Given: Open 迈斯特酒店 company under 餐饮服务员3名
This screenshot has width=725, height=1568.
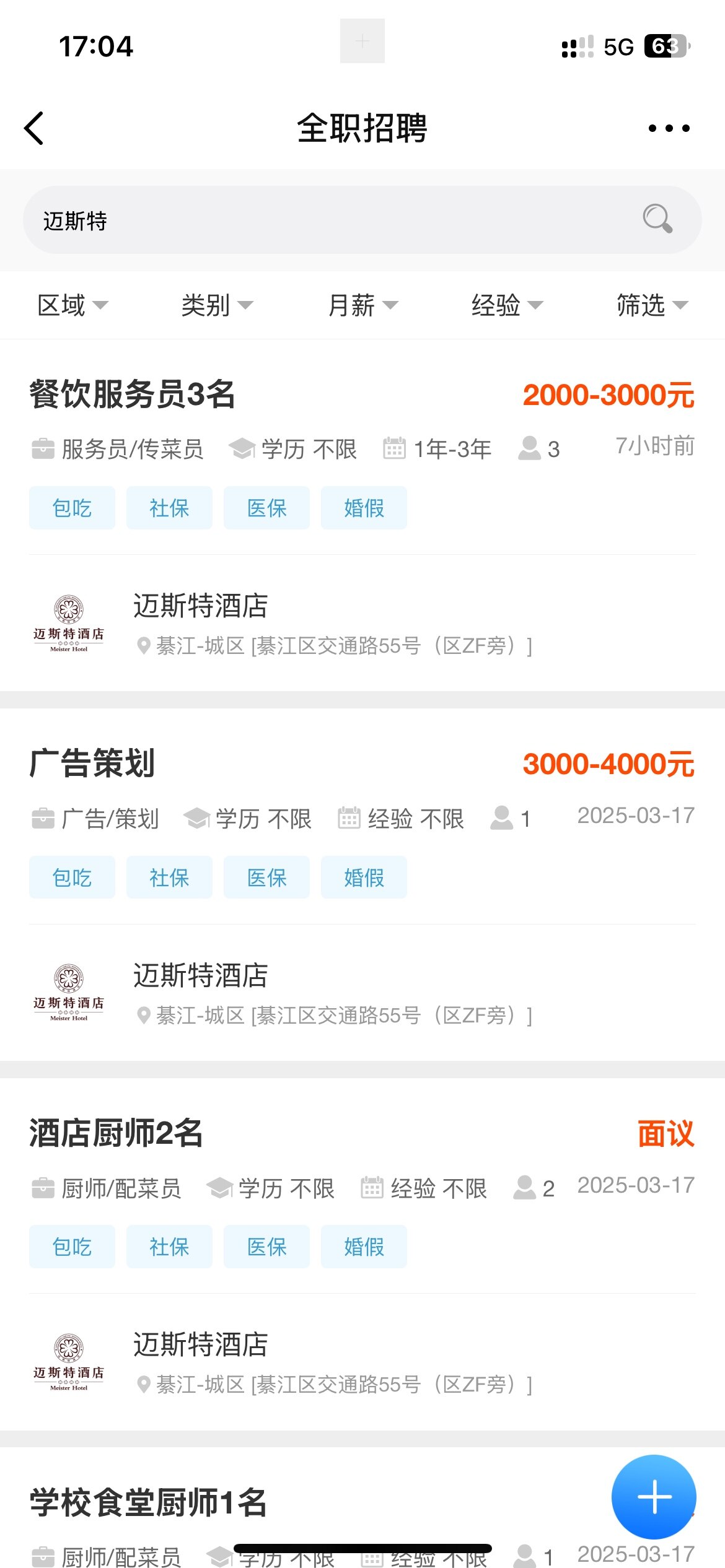Looking at the screenshot, I should [201, 606].
